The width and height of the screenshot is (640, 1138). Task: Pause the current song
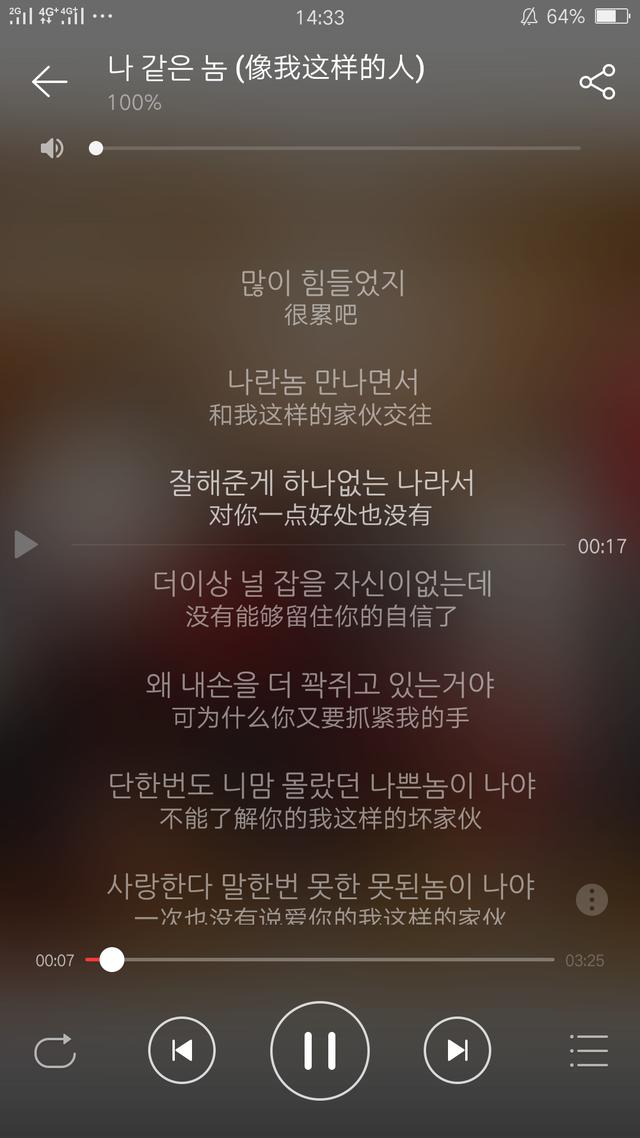tap(320, 1050)
